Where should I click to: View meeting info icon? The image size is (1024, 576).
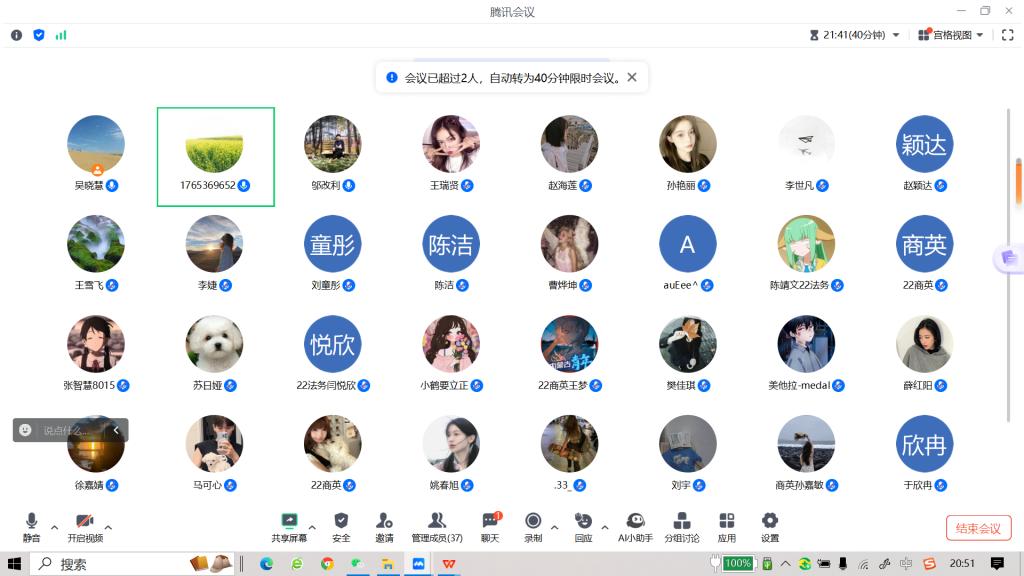coord(16,35)
